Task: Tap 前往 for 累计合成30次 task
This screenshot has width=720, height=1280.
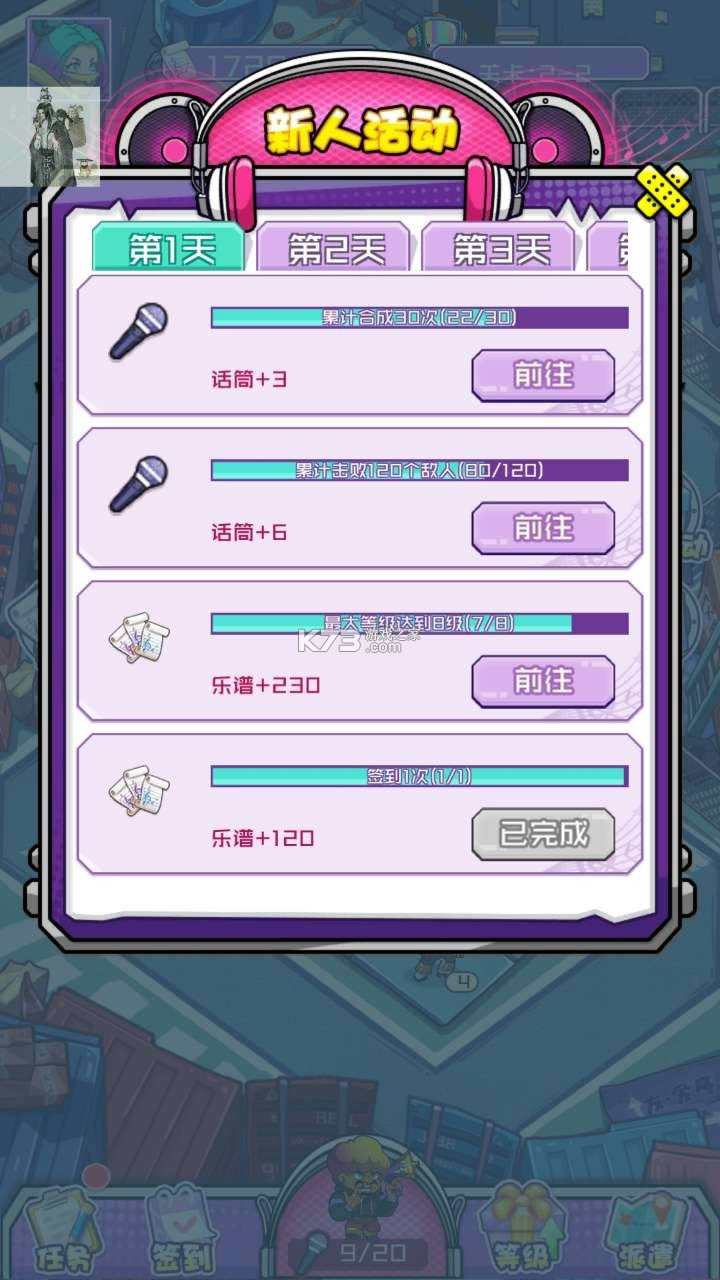Action: [543, 375]
